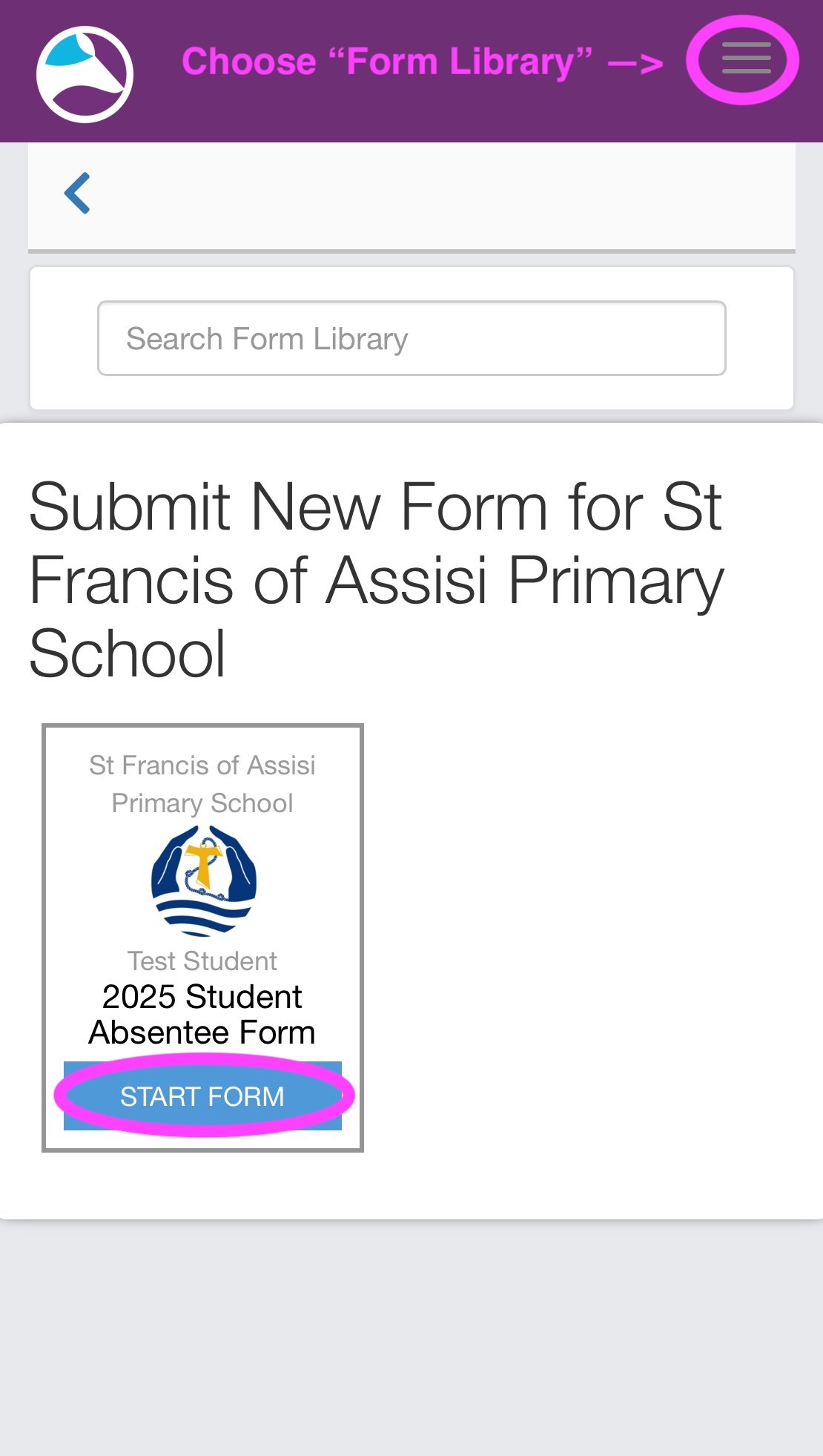Open the app logo home icon
Image resolution: width=823 pixels, height=1456 pixels.
coord(85,74)
